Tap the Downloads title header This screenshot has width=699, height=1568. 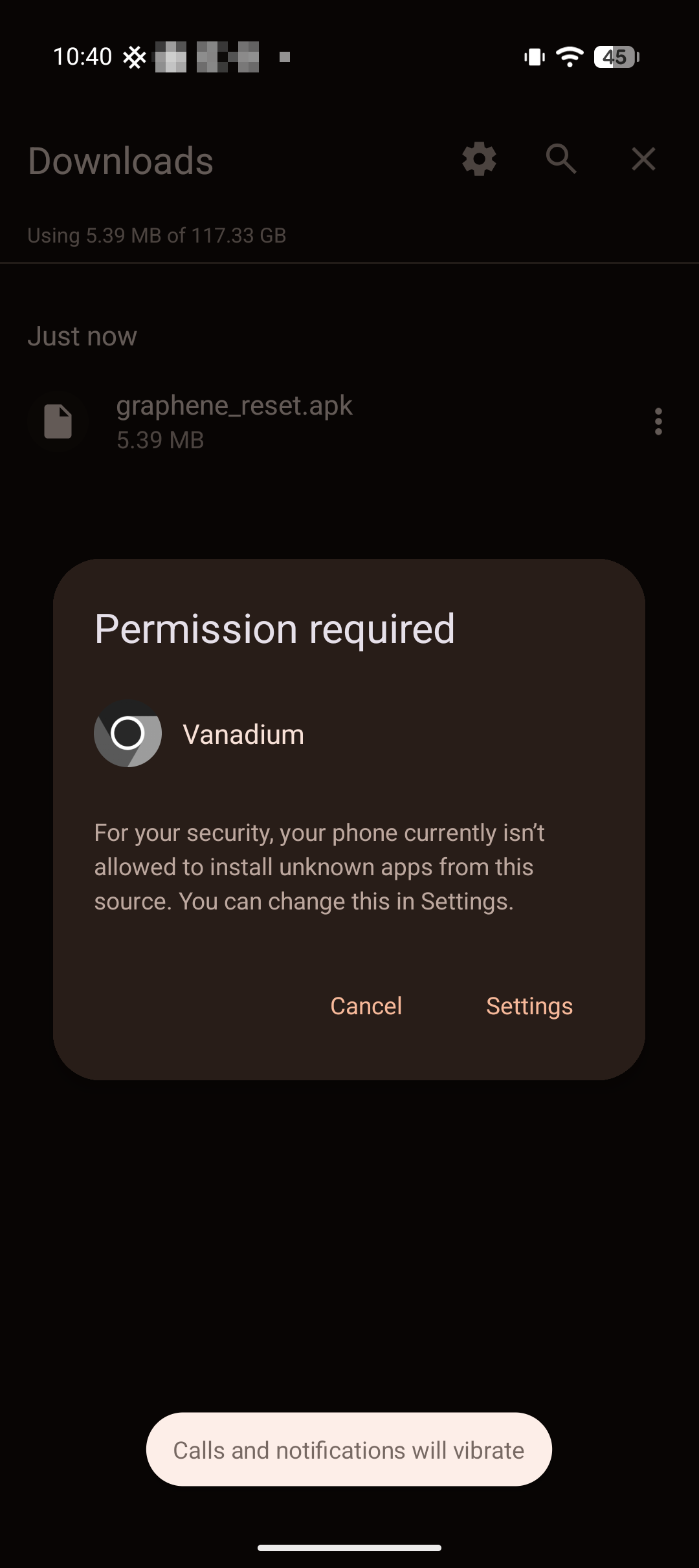click(x=120, y=161)
